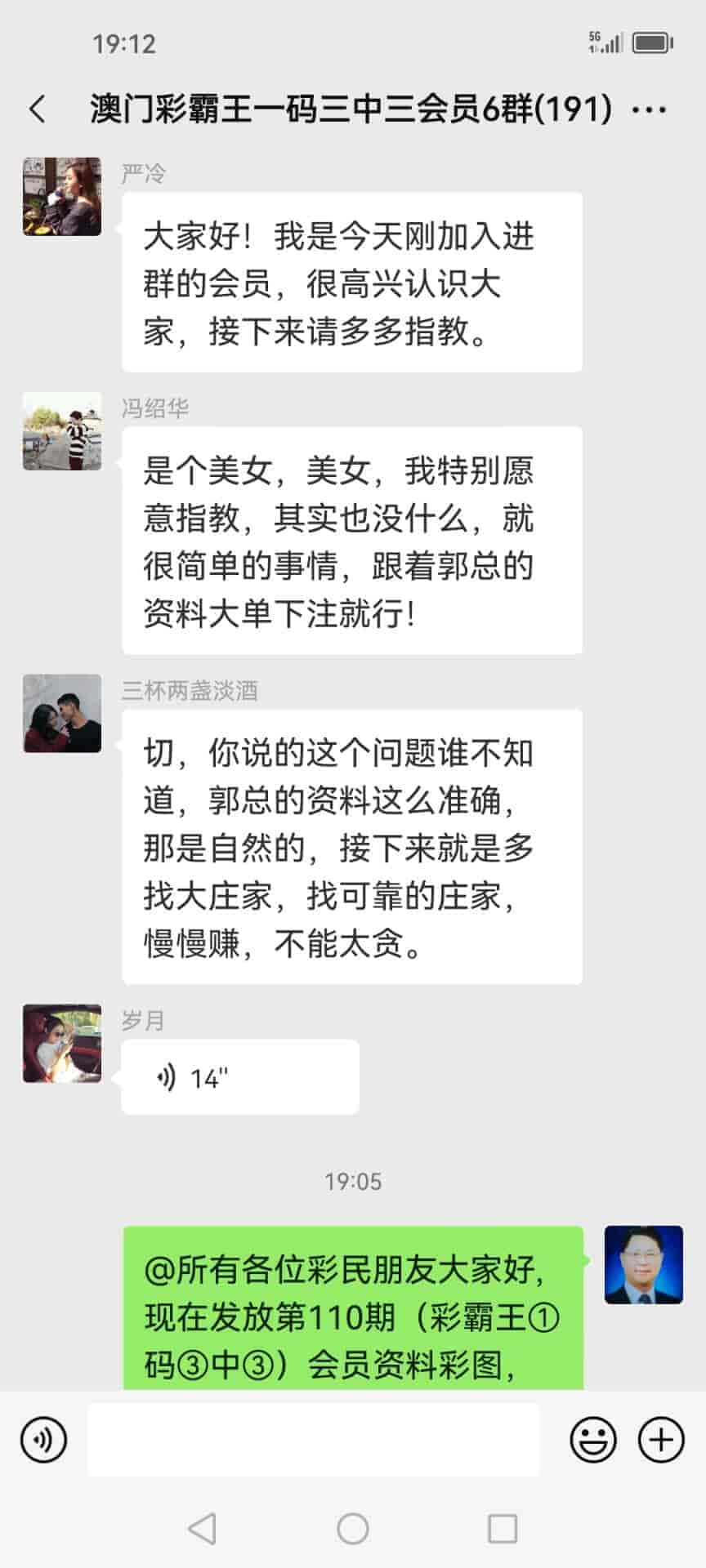
Task: Focus the message text field
Action: [314, 1440]
